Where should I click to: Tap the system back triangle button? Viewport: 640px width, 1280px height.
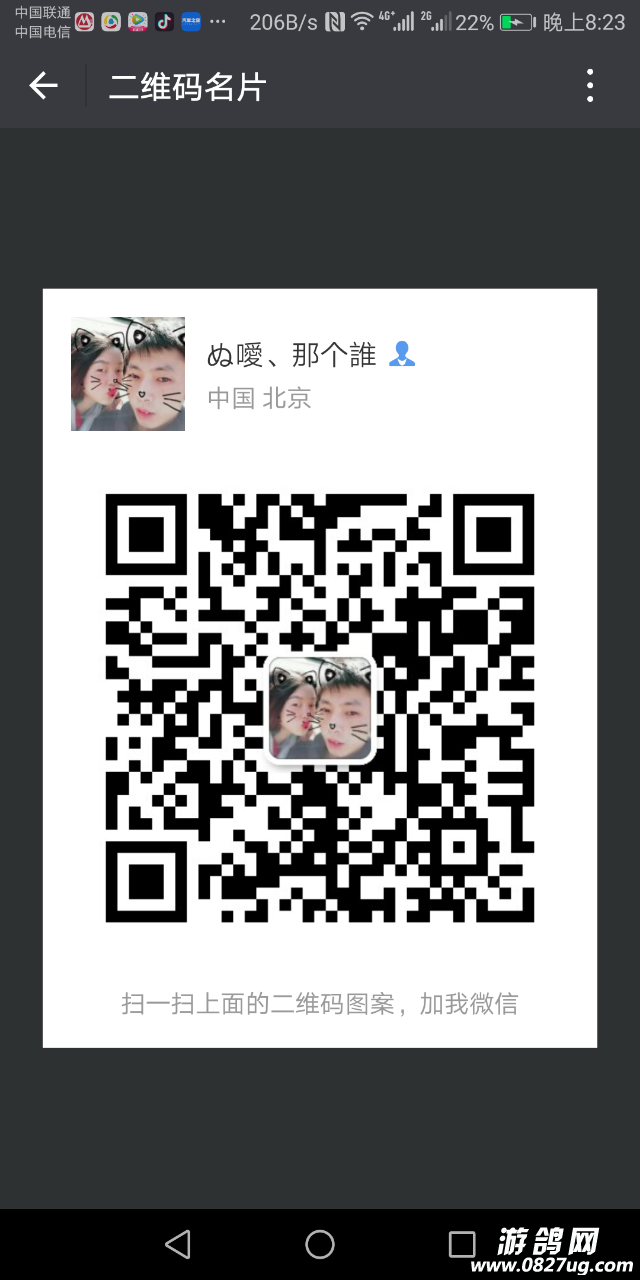178,1244
